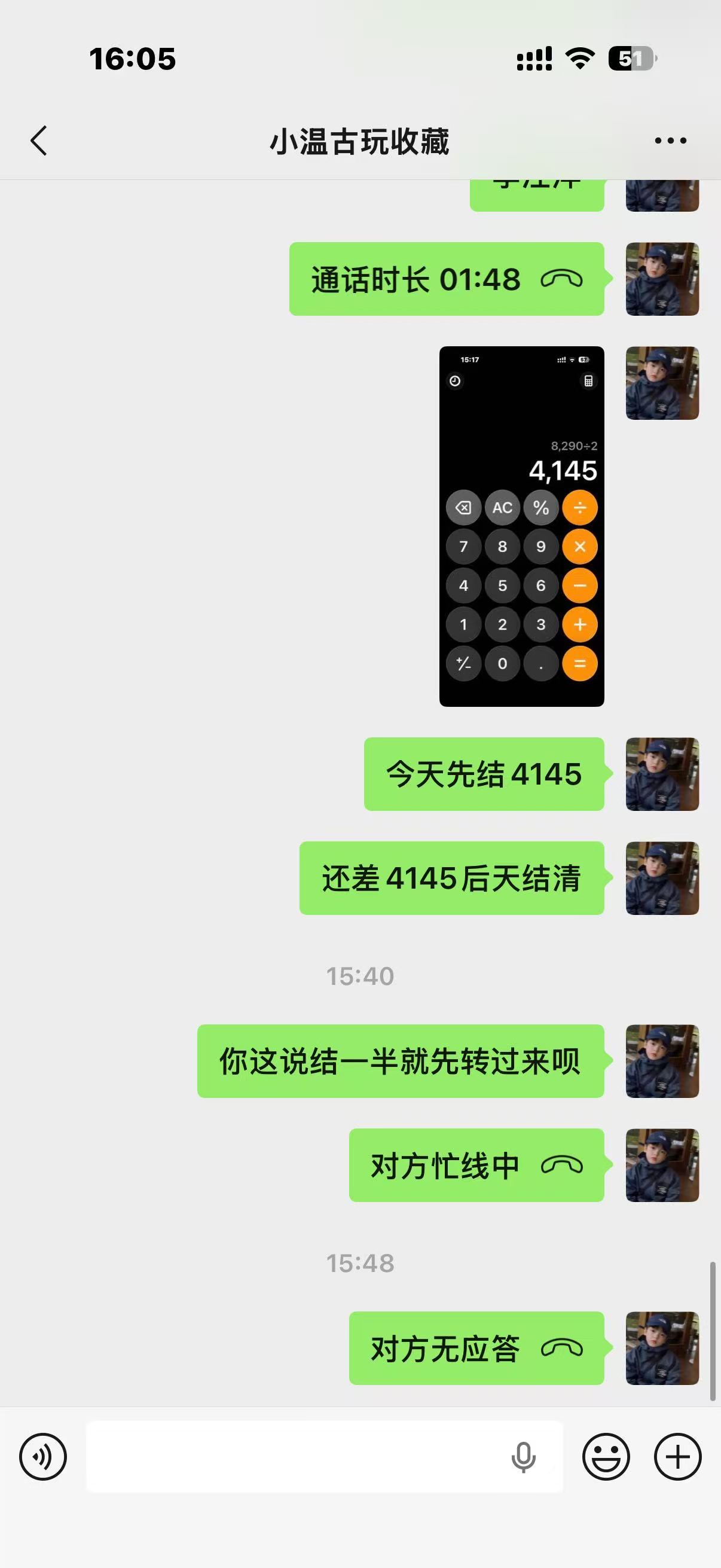The height and width of the screenshot is (1568, 721).
Task: Call again from the 对方无应答 bubble
Action: click(x=476, y=1349)
